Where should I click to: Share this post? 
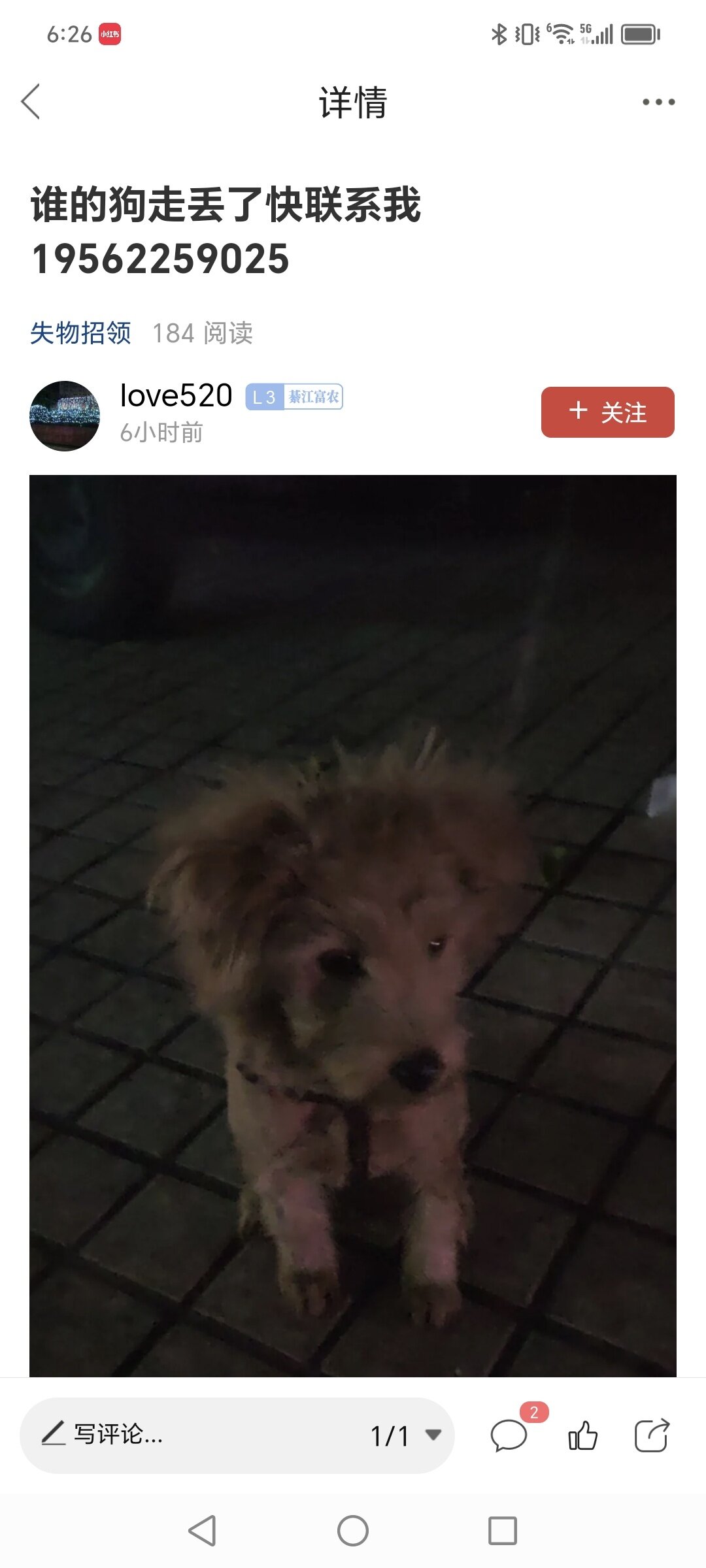(x=652, y=1435)
